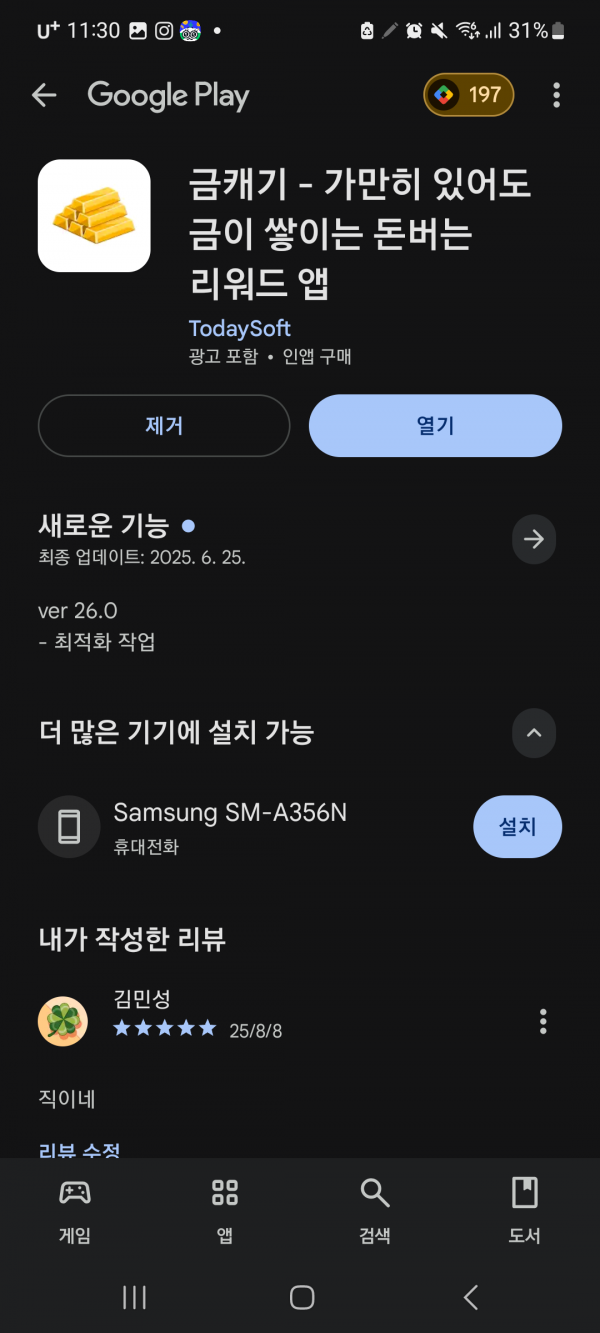This screenshot has width=600, height=1333.
Task: Open the system recent apps button
Action: tap(134, 1297)
